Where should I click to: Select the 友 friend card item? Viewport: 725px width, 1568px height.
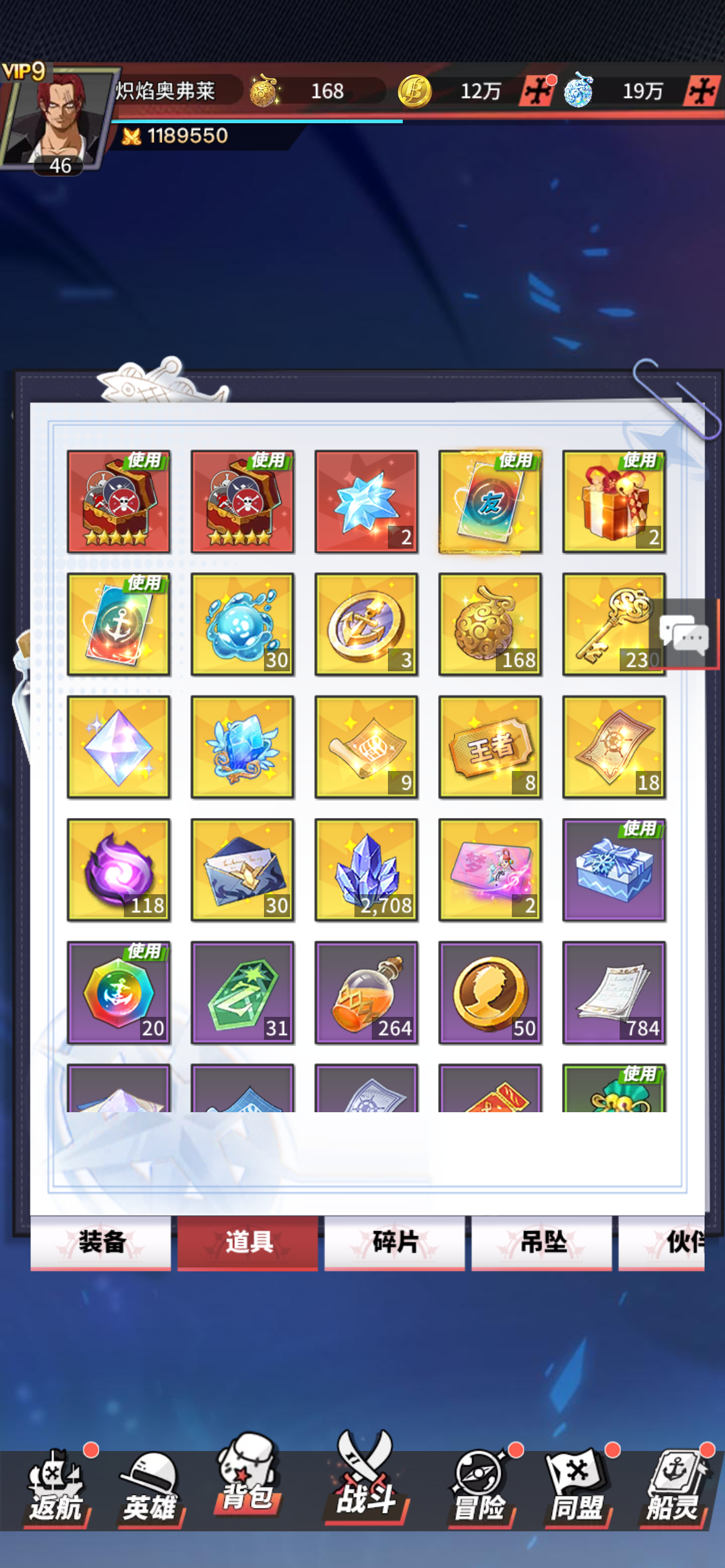(490, 502)
